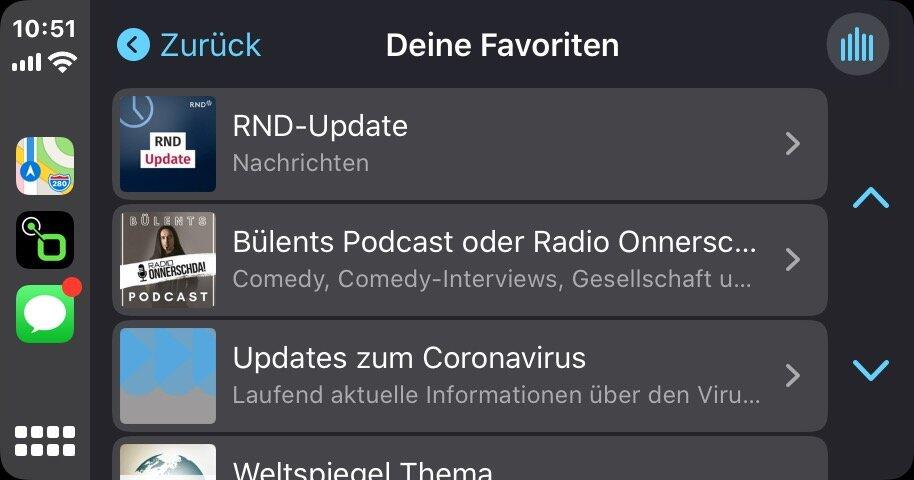This screenshot has height=480, width=914.
Task: Open the Weltspiegel Thema podcast
Action: (x=469, y=461)
